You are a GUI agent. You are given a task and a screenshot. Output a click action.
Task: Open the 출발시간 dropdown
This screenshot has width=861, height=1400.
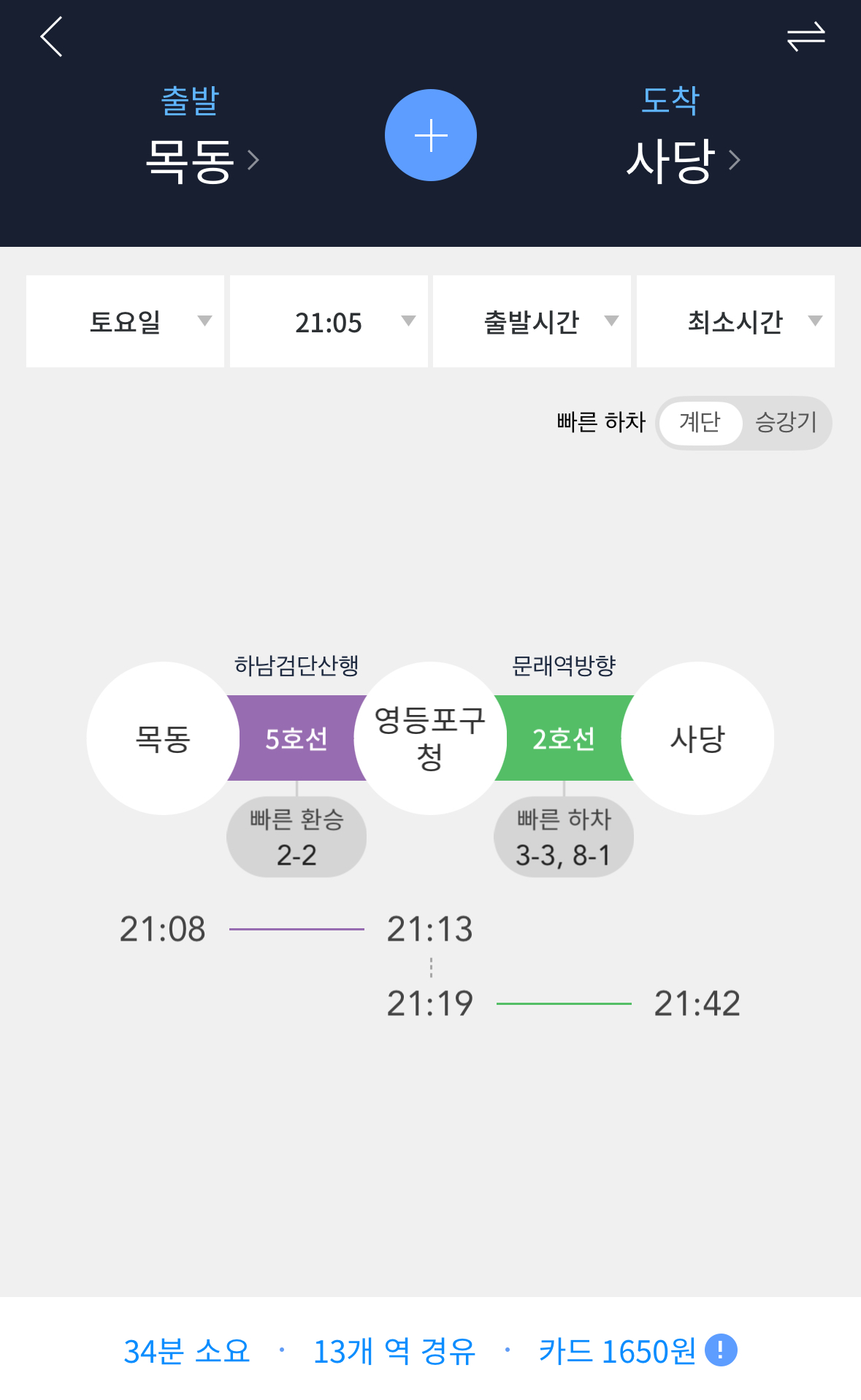pos(532,321)
